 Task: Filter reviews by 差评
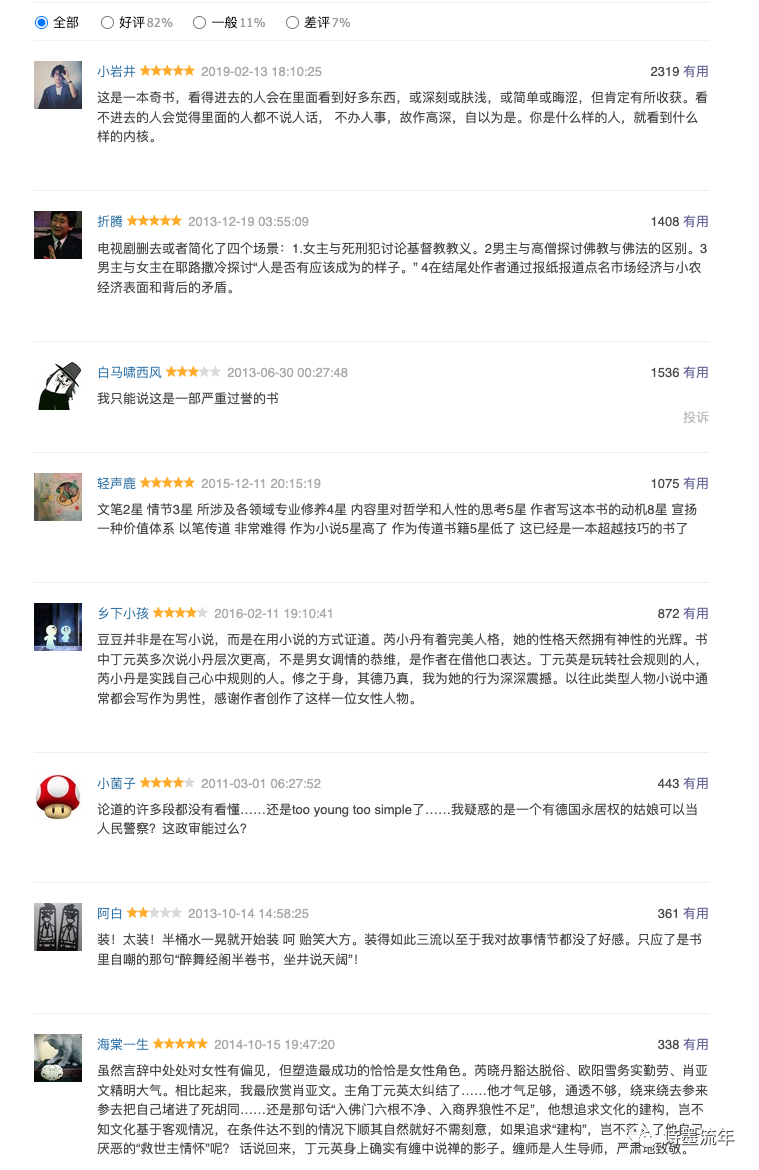pyautogui.click(x=293, y=22)
